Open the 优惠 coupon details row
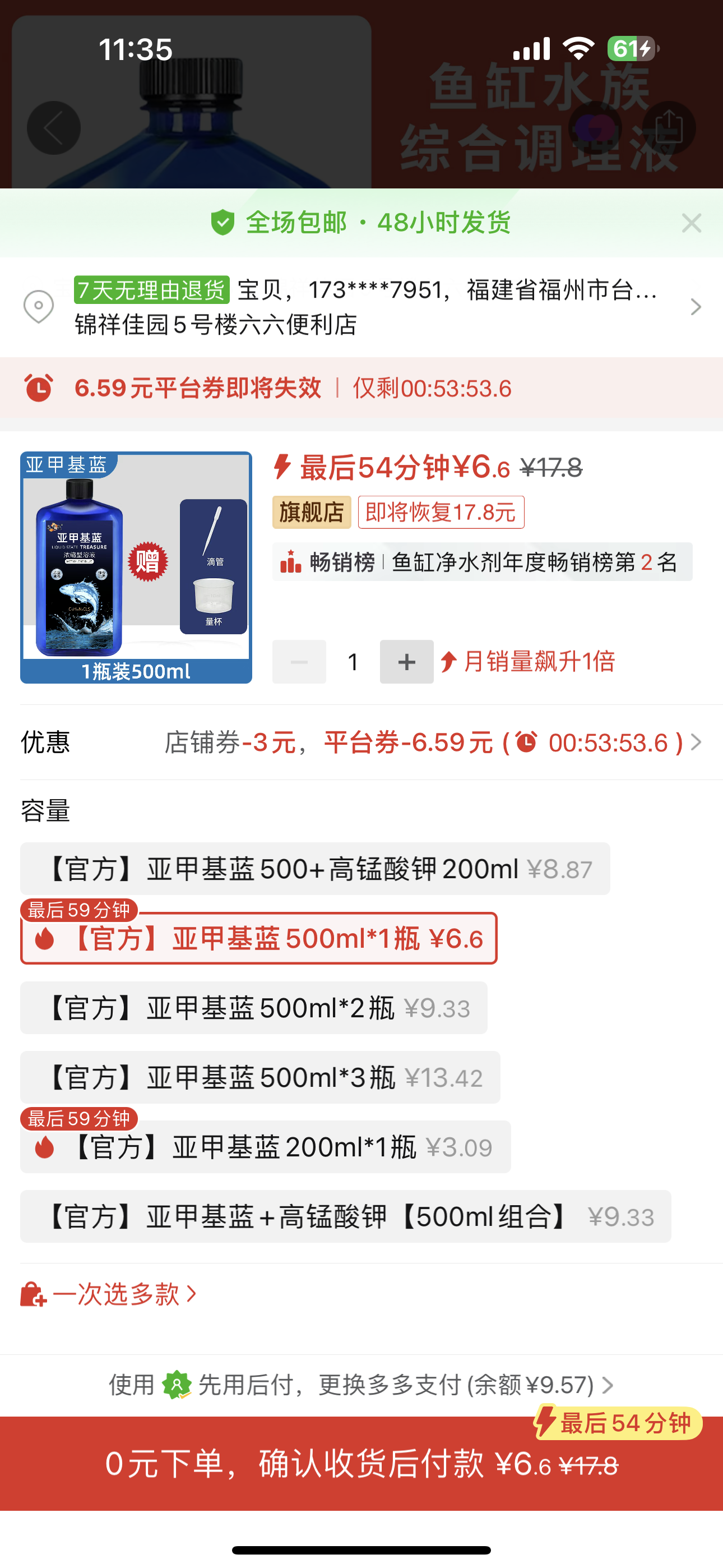723x1568 pixels. tap(361, 743)
